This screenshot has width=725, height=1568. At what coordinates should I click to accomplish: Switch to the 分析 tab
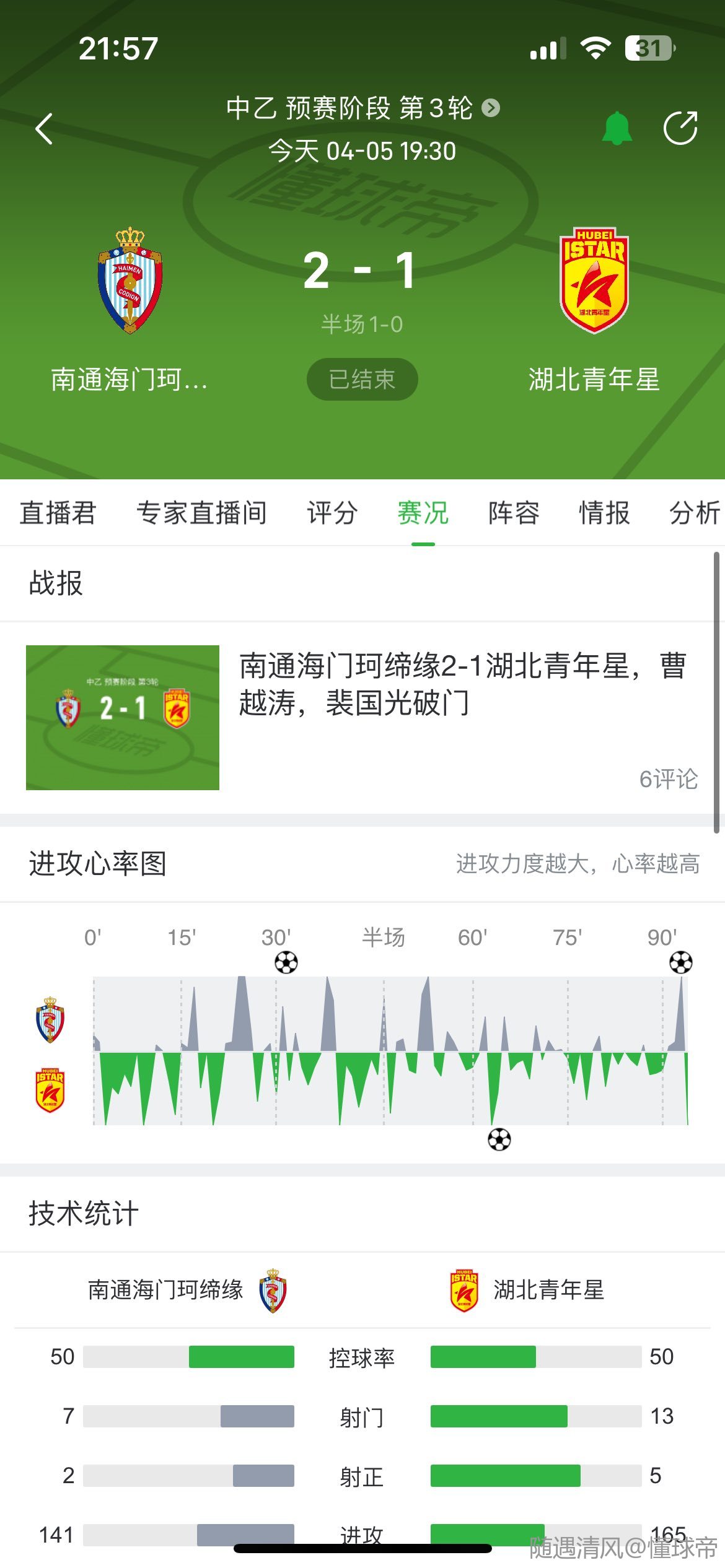pyautogui.click(x=694, y=513)
